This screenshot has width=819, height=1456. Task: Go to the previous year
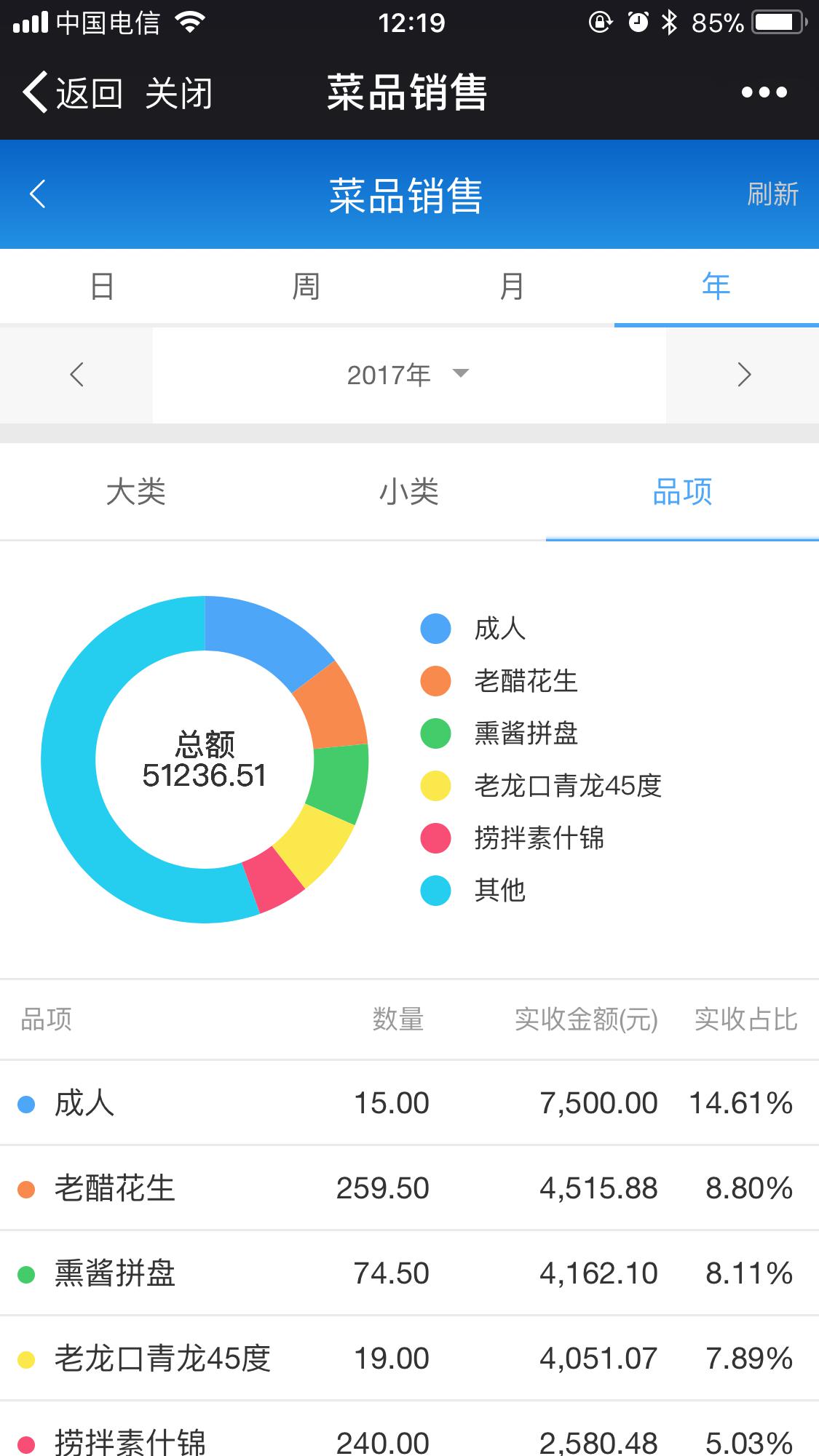pyautogui.click(x=76, y=375)
